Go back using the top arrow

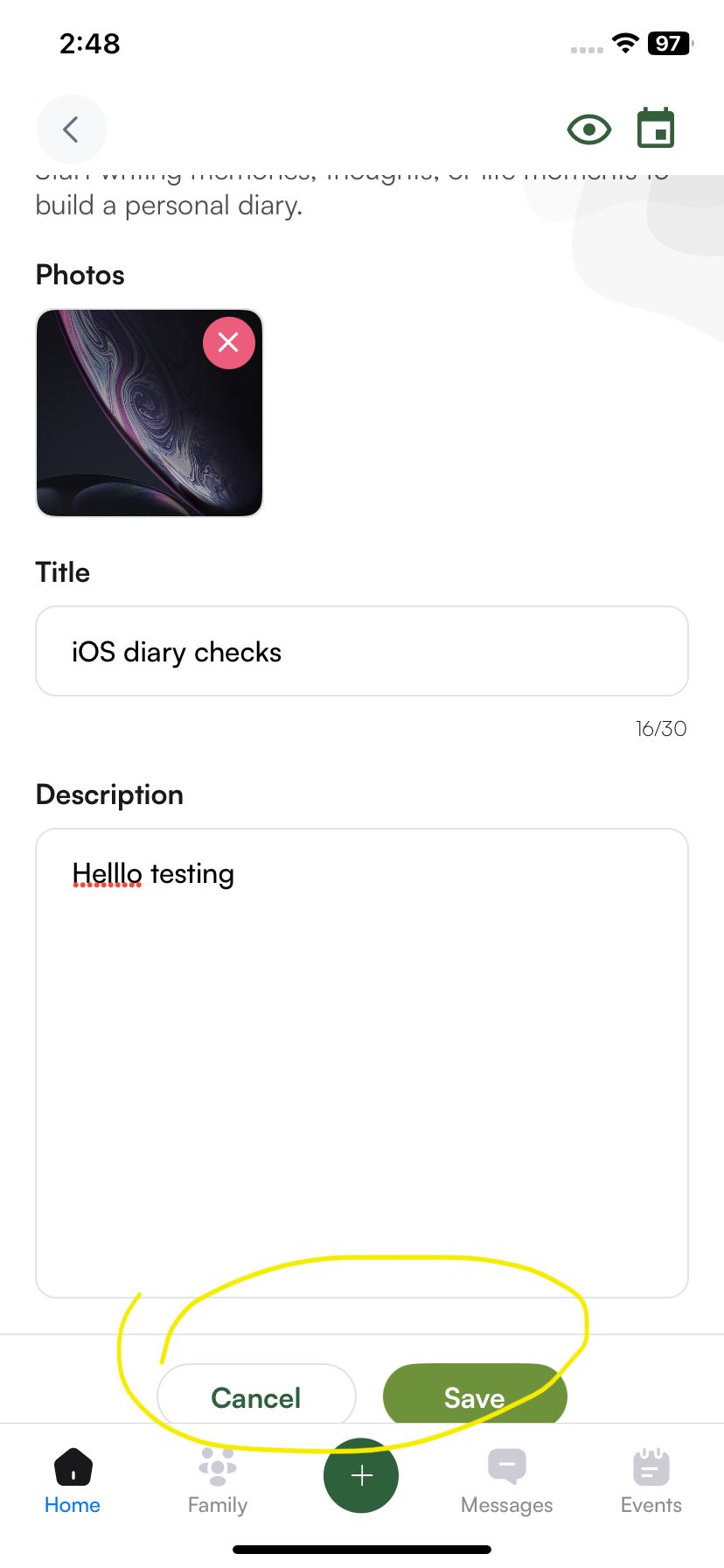[x=71, y=129]
